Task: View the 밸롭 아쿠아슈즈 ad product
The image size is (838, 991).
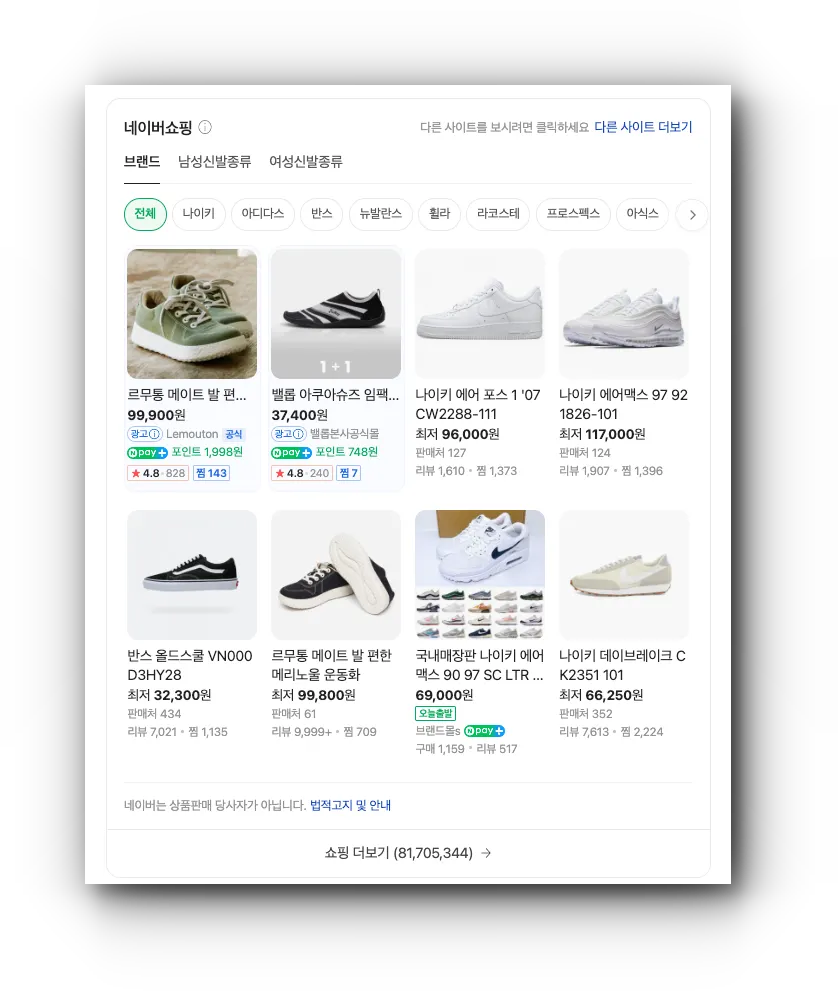Action: [335, 314]
